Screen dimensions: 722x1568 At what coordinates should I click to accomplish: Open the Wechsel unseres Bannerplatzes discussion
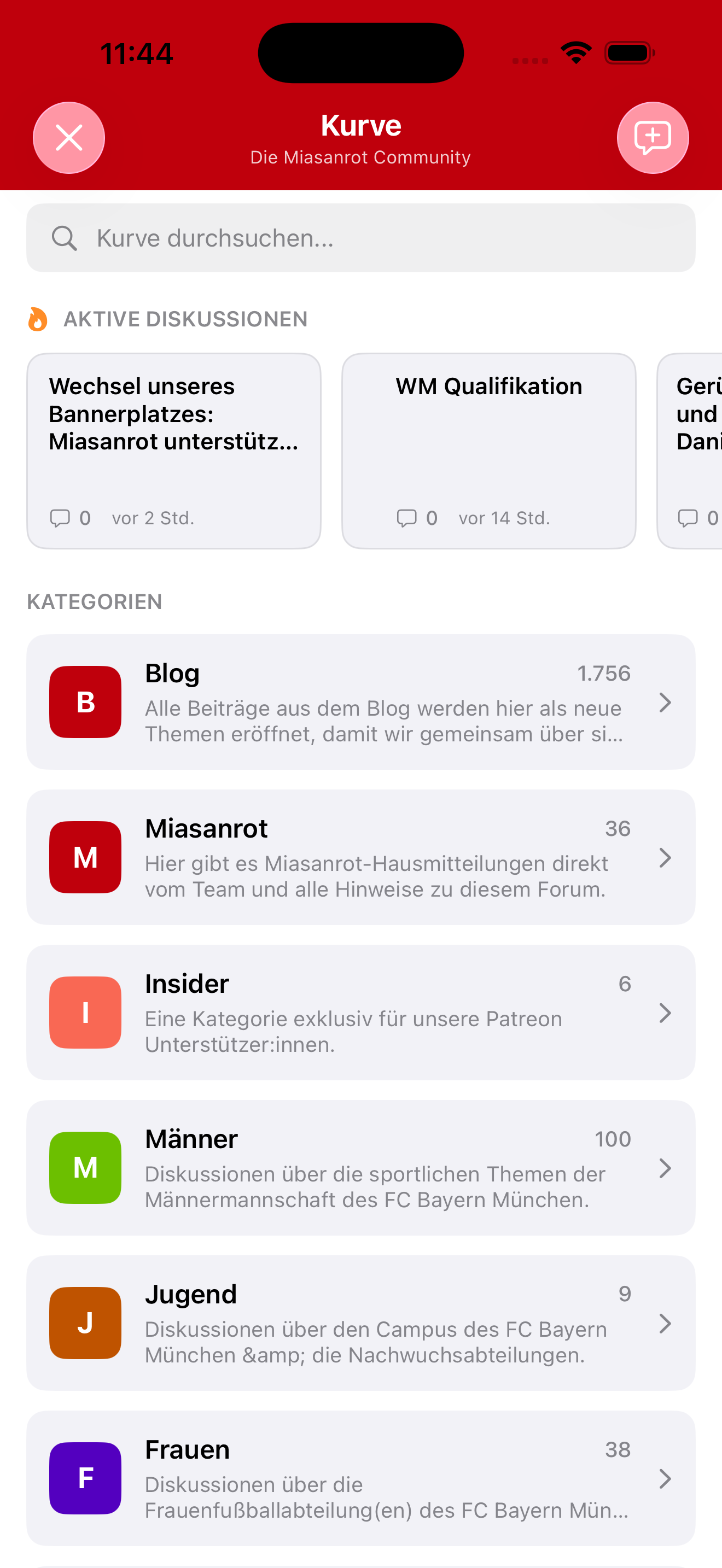[x=173, y=450]
